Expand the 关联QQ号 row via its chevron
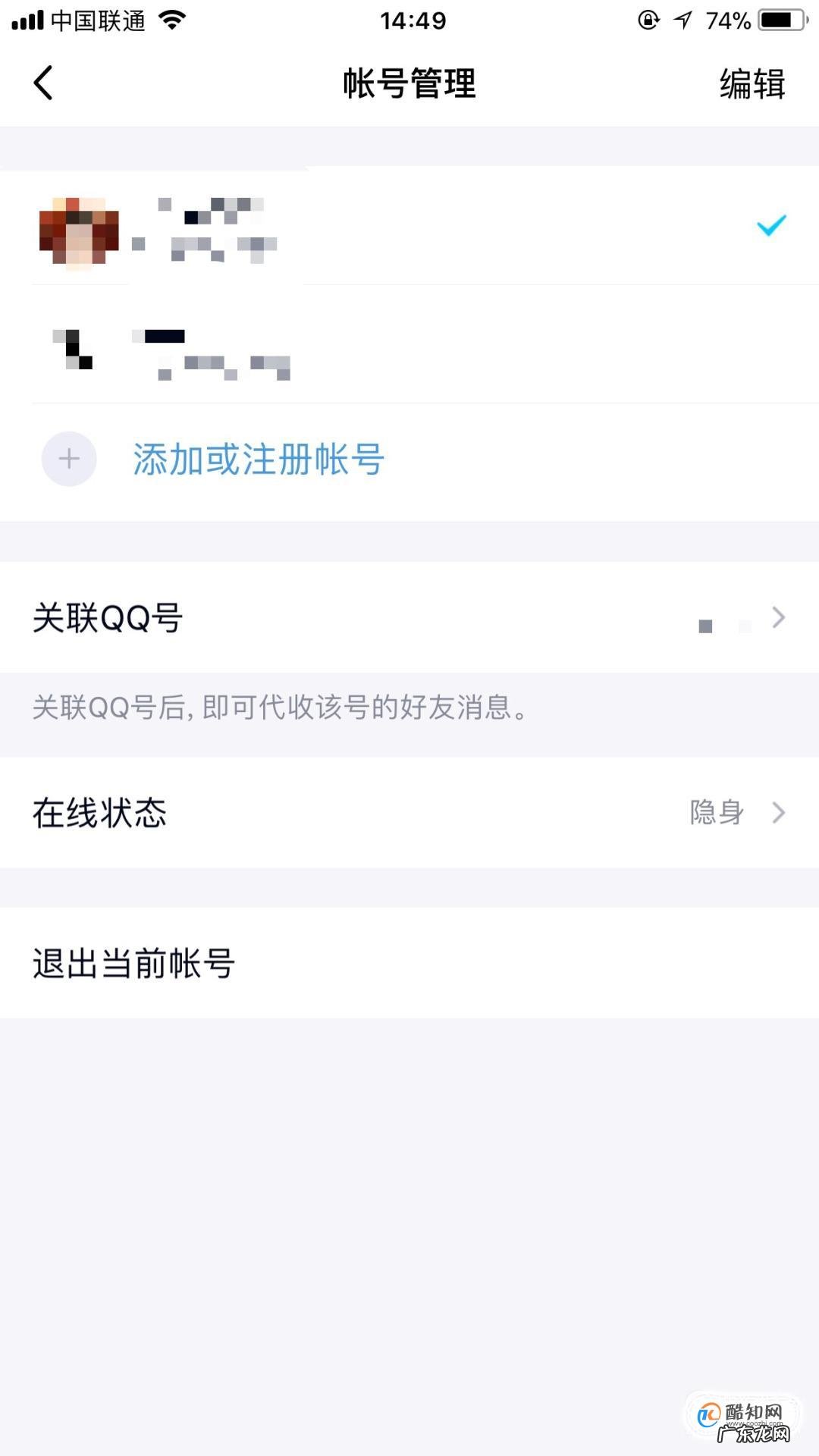819x1456 pixels. click(778, 618)
